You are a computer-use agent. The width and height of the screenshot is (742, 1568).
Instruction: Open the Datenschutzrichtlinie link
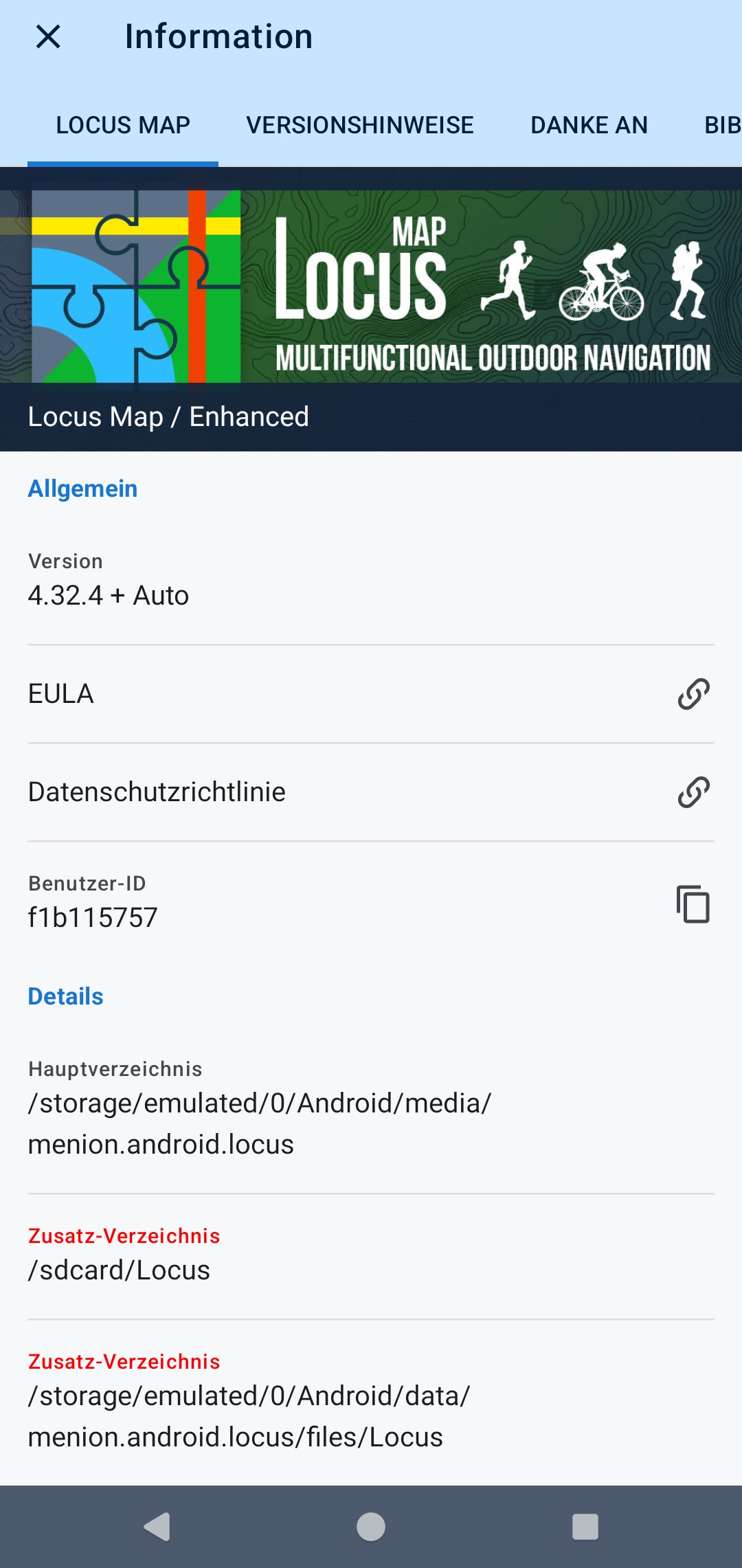tap(693, 792)
